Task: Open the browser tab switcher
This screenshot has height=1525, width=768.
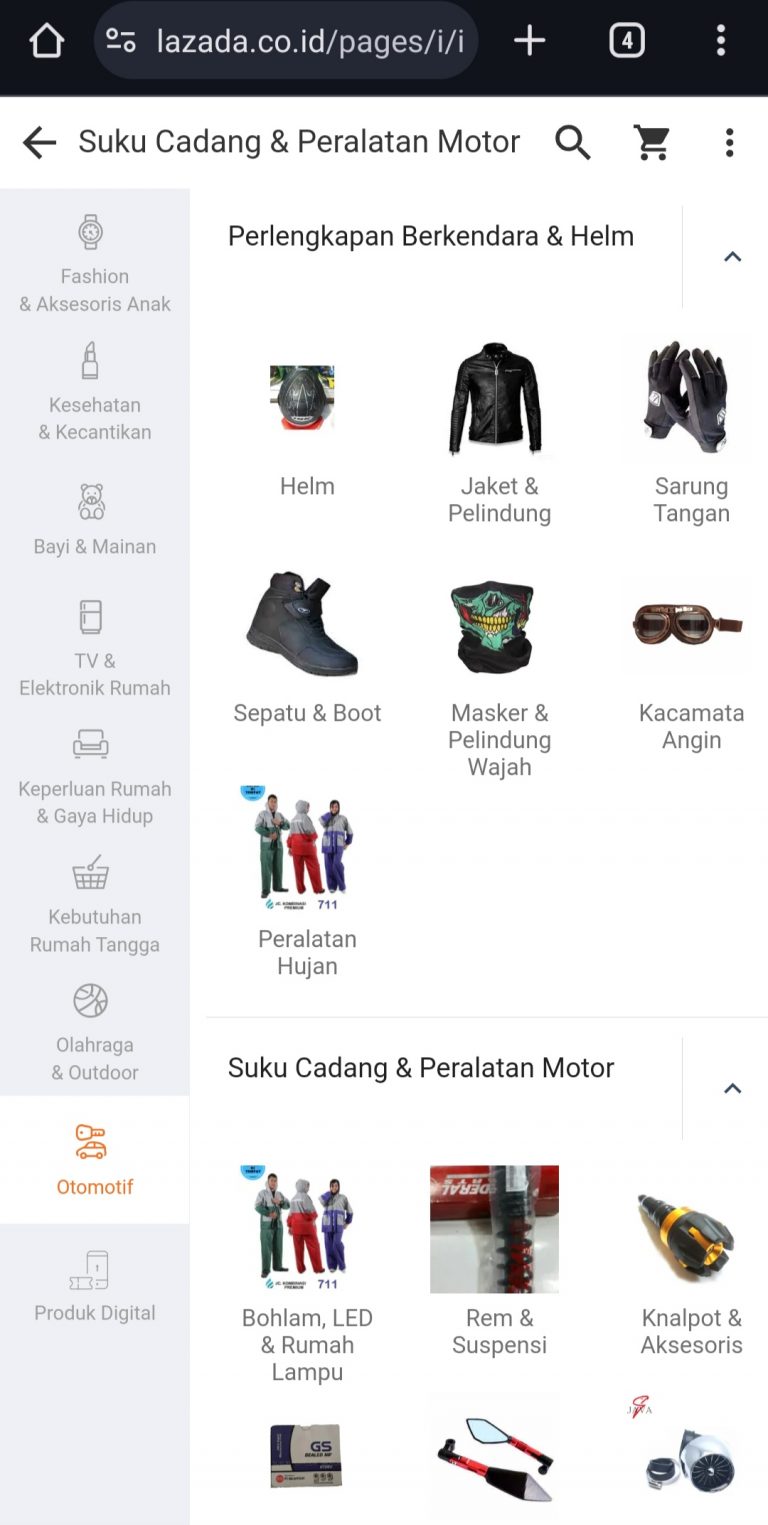Action: 626,41
